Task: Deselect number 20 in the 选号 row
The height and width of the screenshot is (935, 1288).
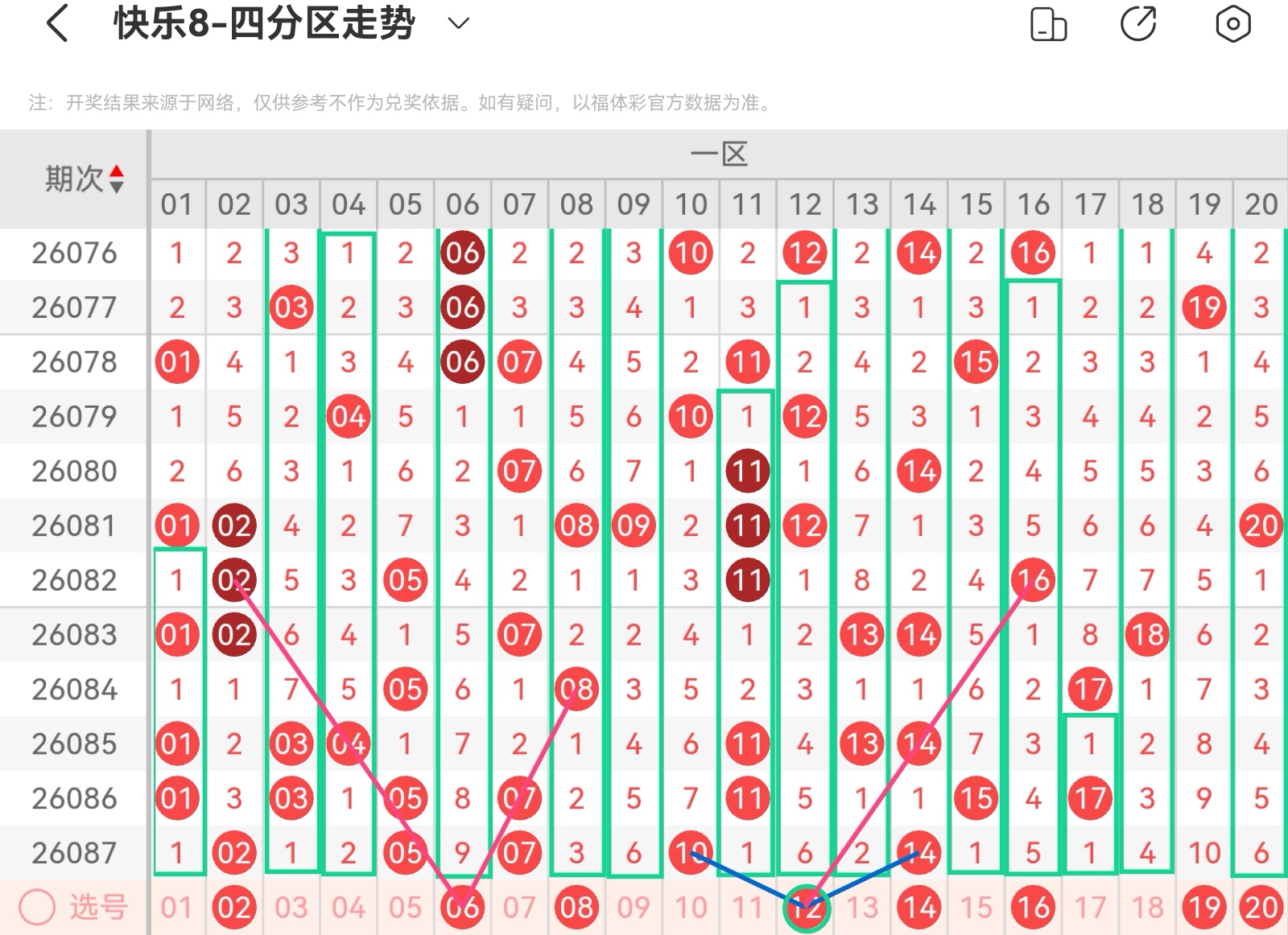Action: pos(1261,908)
